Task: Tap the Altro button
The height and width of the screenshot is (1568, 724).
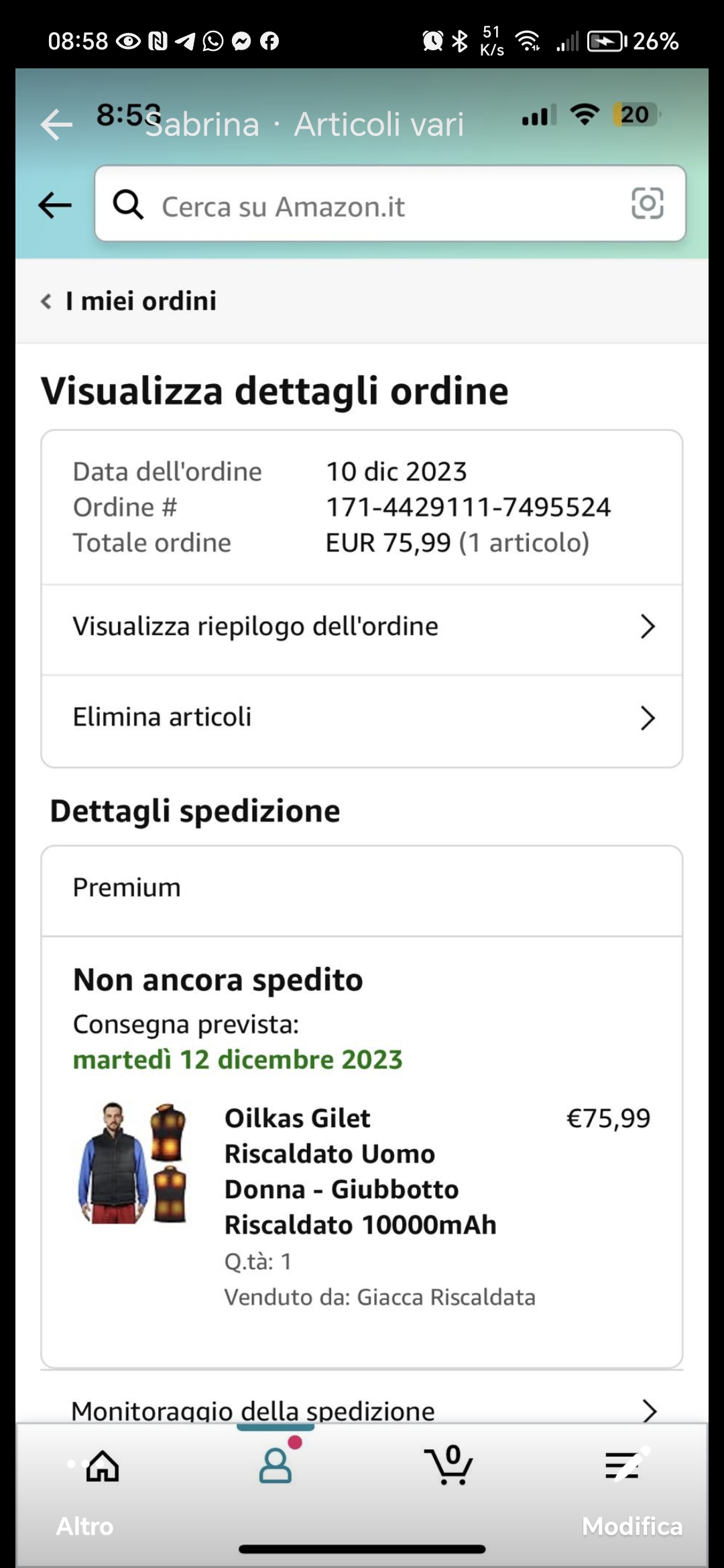Action: coord(84,1526)
